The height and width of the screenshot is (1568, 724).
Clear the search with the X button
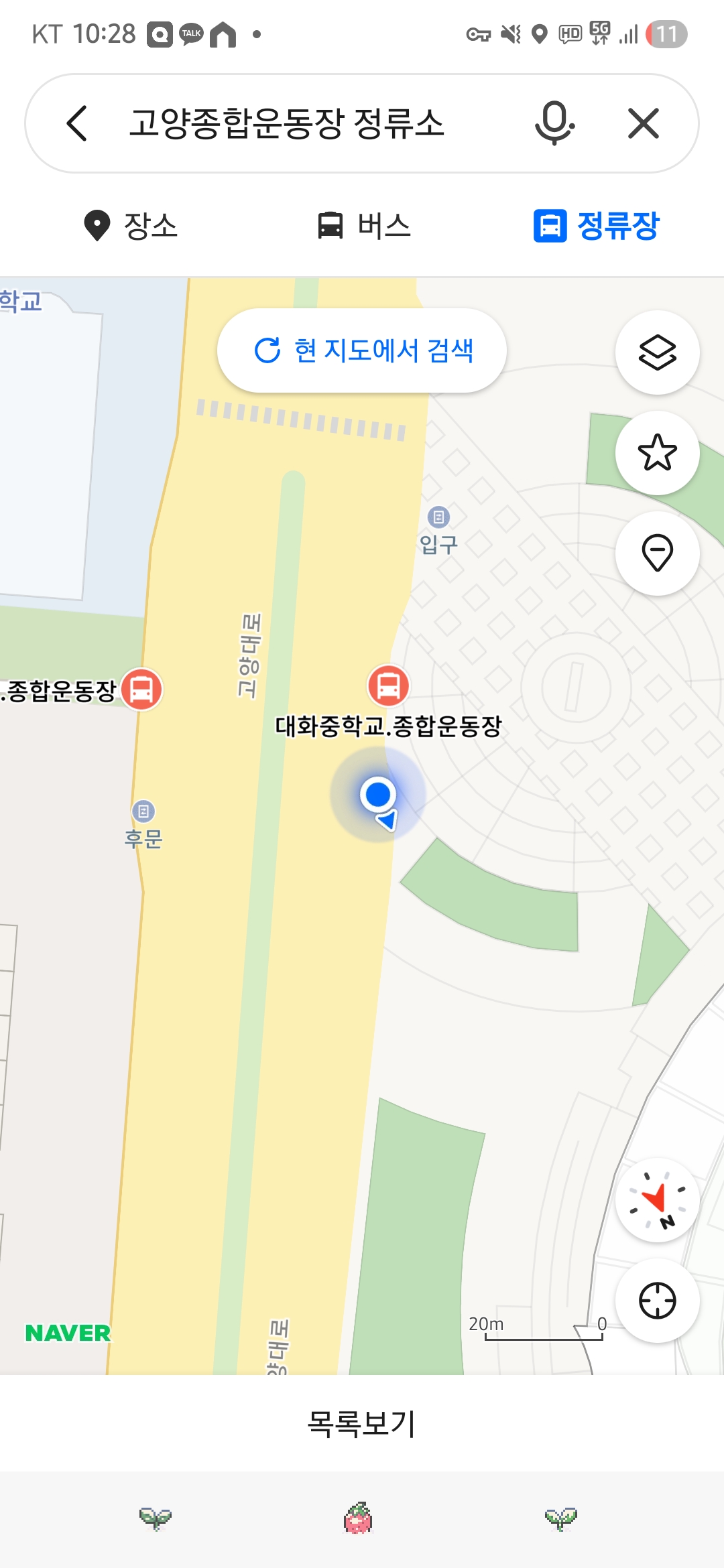point(643,124)
